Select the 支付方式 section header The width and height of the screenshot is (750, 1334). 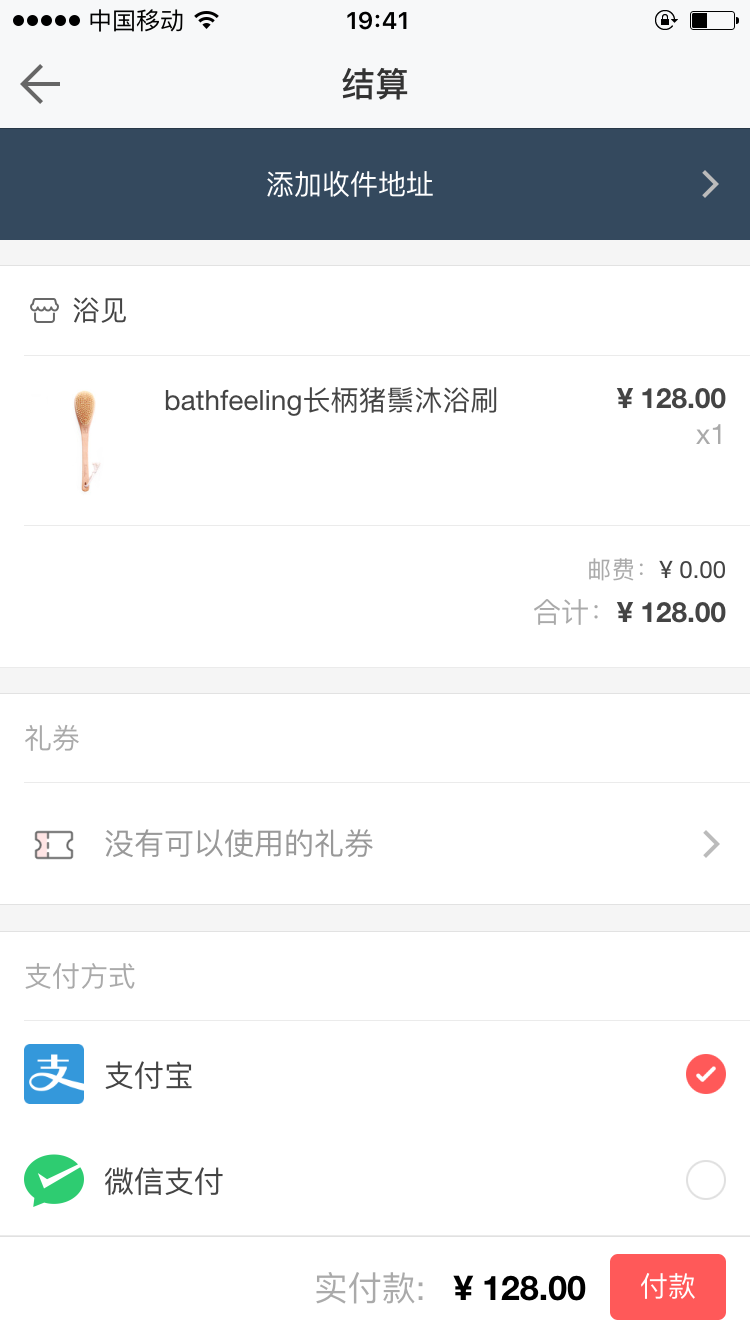(80, 977)
